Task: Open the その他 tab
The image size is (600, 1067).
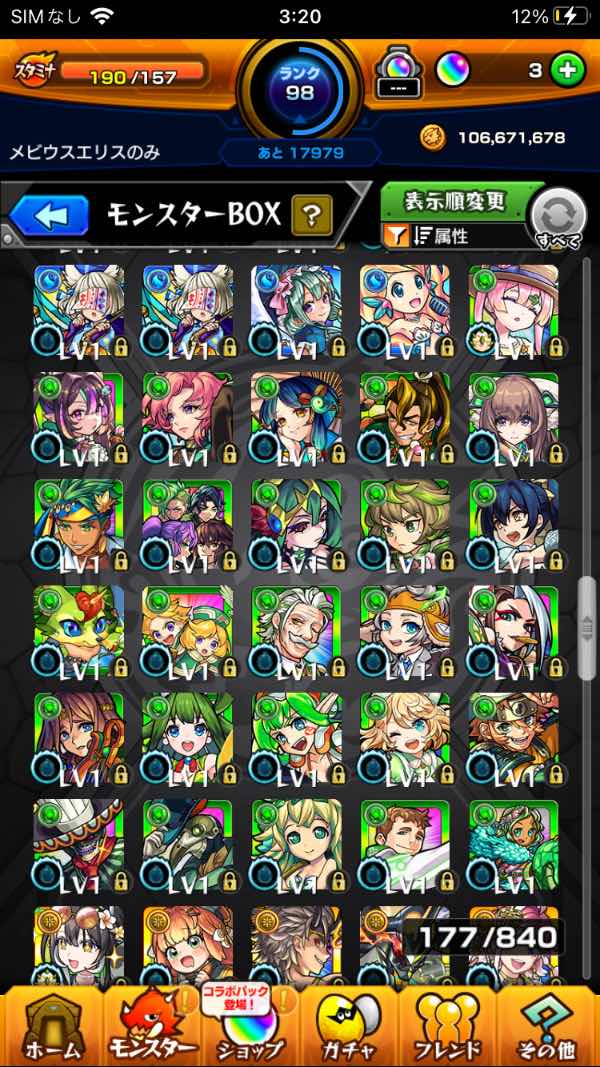Action: pyautogui.click(x=548, y=1025)
